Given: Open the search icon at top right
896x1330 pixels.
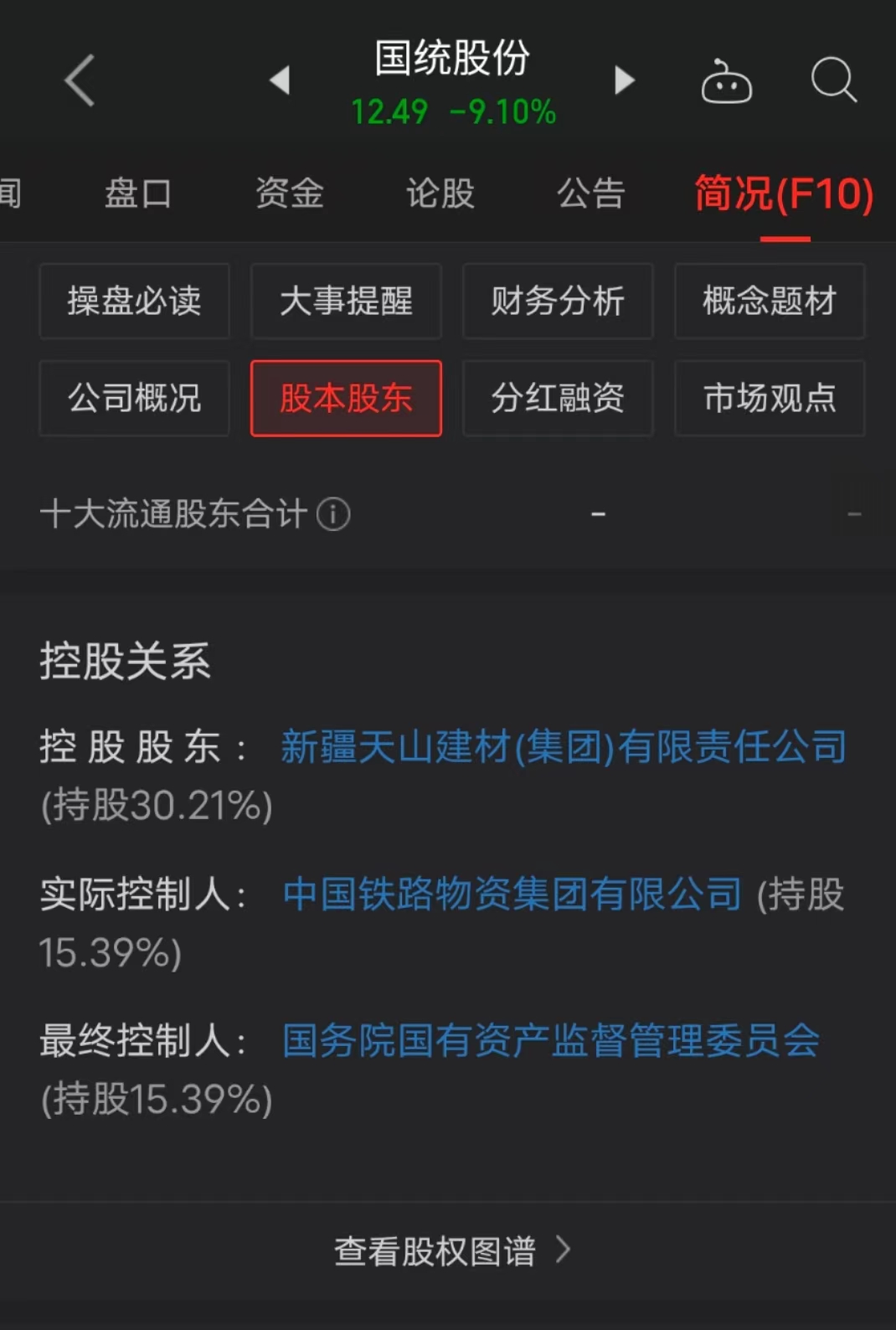Looking at the screenshot, I should pyautogui.click(x=833, y=80).
